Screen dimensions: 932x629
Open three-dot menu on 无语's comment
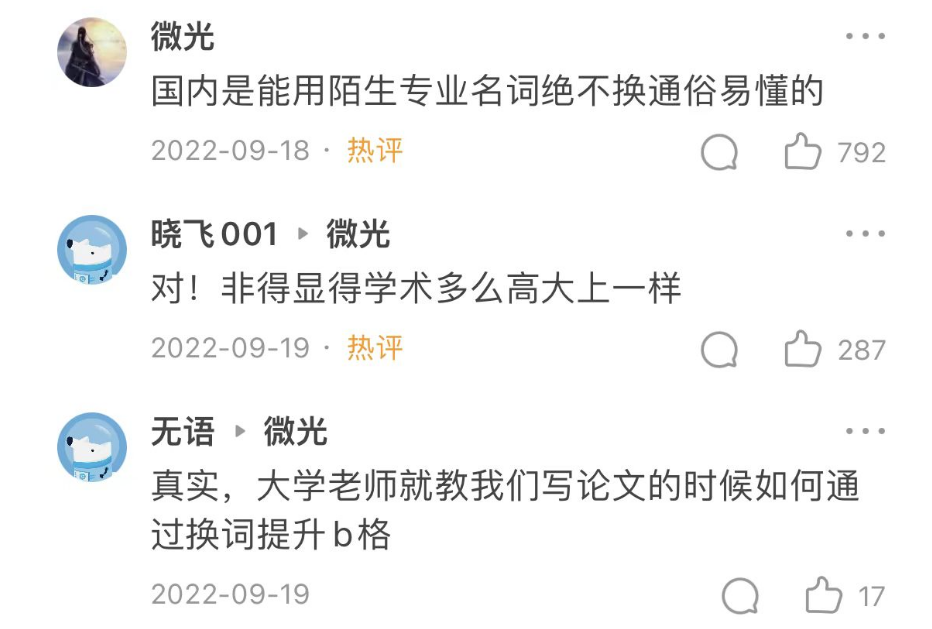865,431
